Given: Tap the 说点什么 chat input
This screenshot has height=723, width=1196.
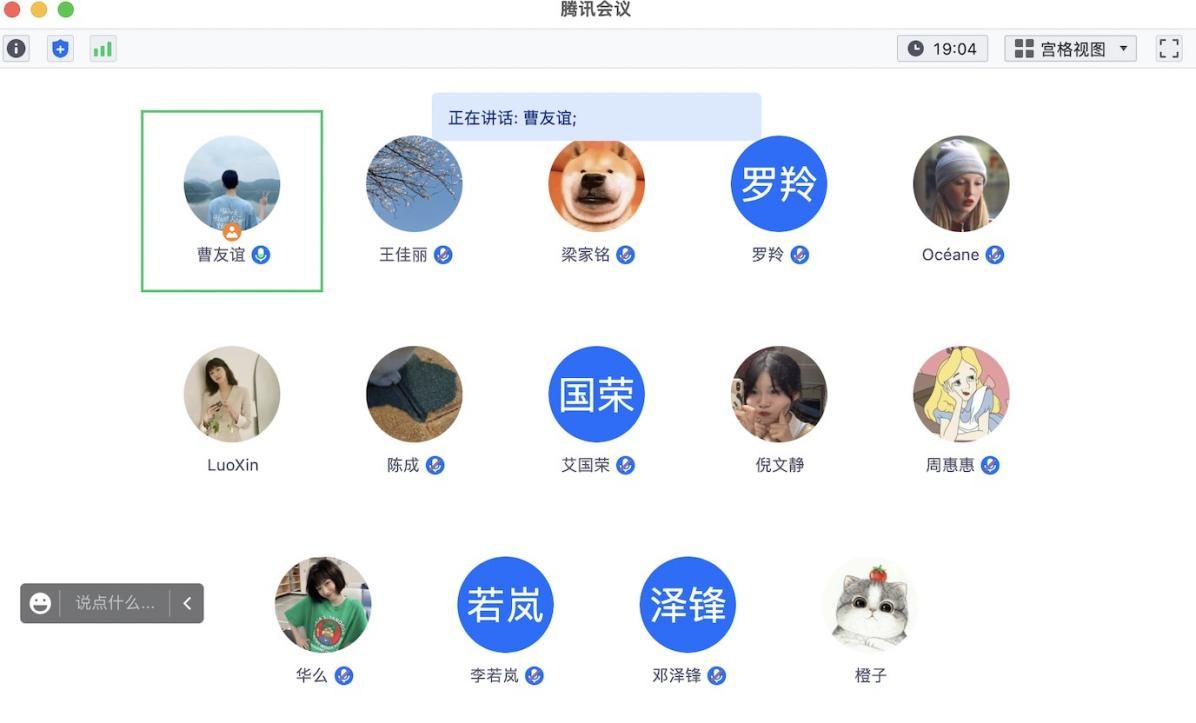Looking at the screenshot, I should 115,603.
